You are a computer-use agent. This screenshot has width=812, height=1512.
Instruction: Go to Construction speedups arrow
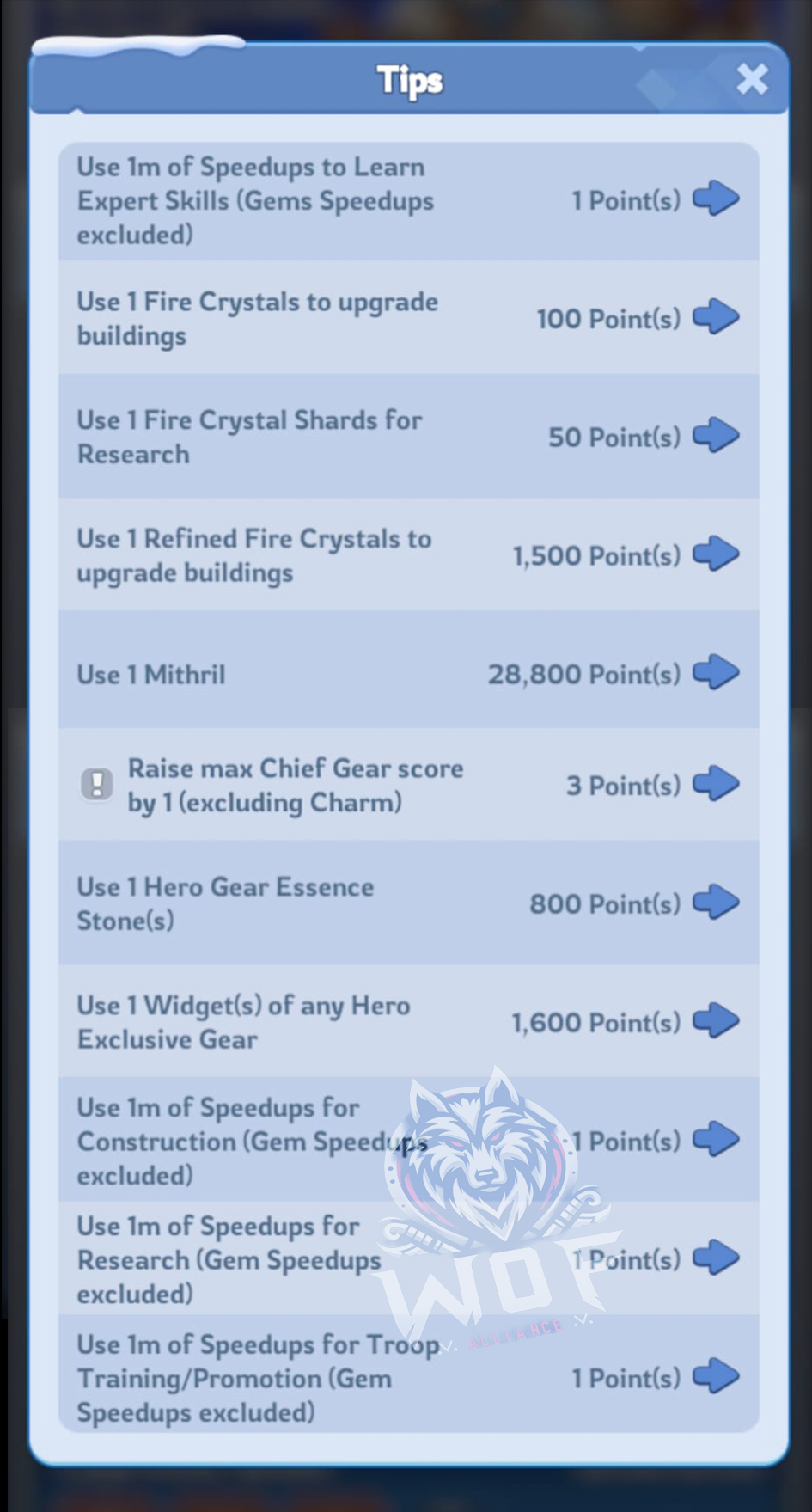[716, 1140]
